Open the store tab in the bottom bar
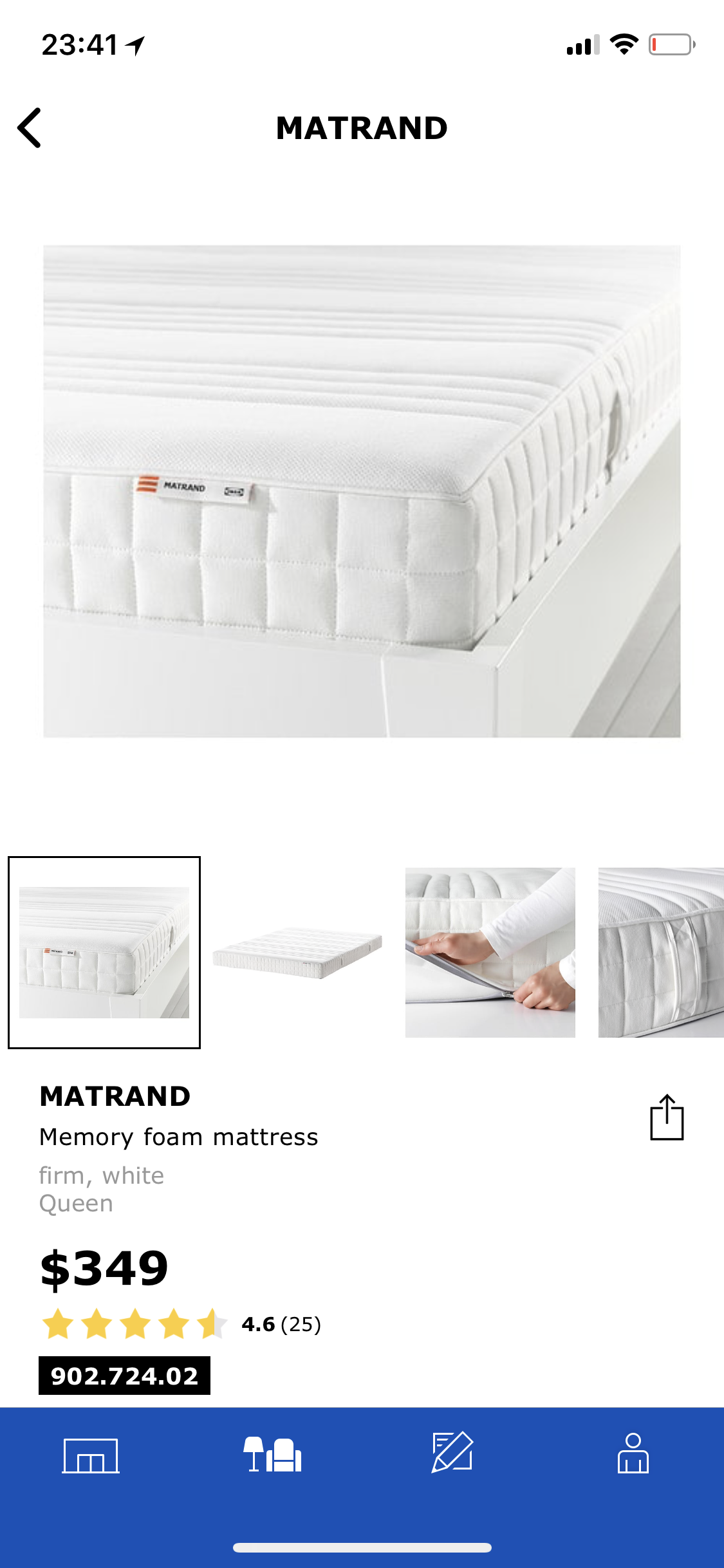724x1568 pixels. click(91, 1455)
